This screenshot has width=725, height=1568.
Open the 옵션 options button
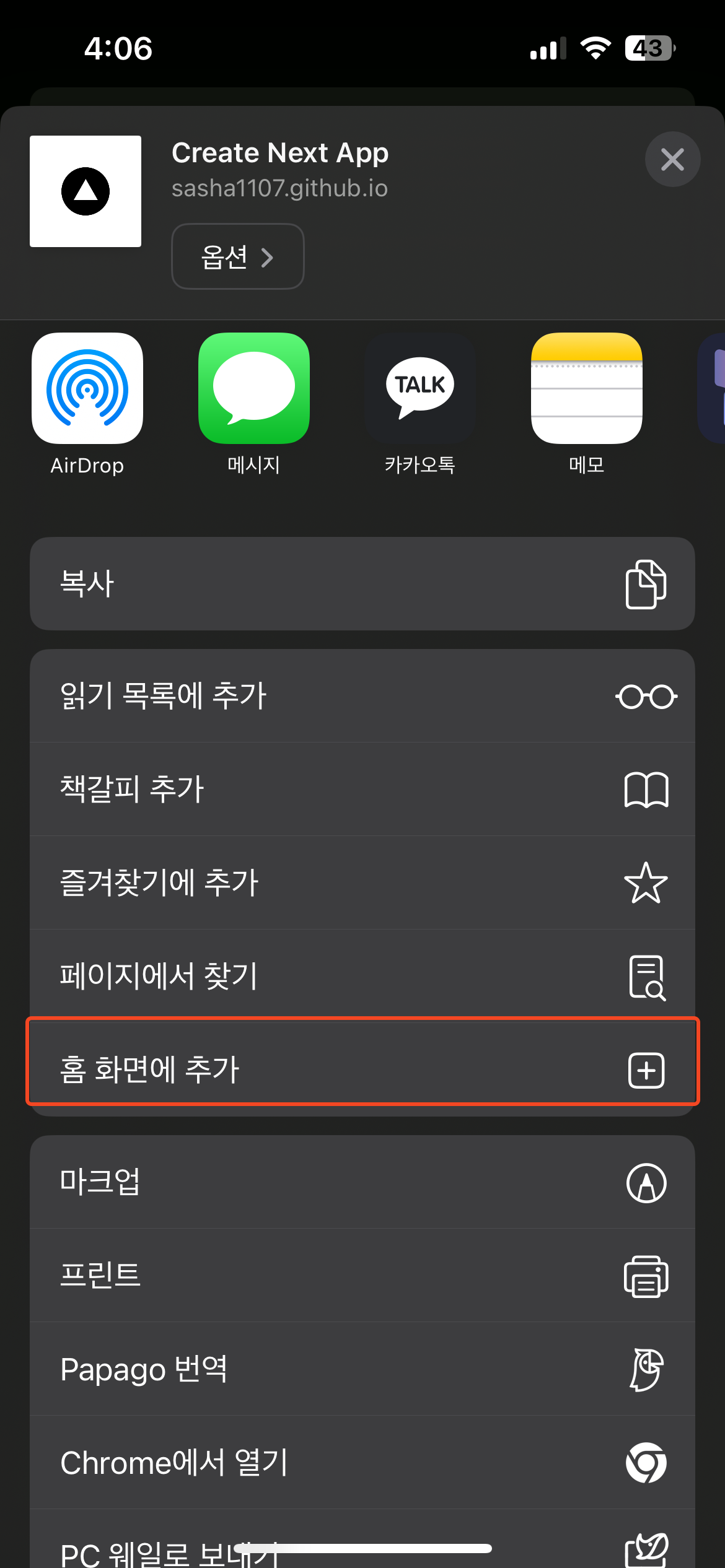tap(237, 256)
